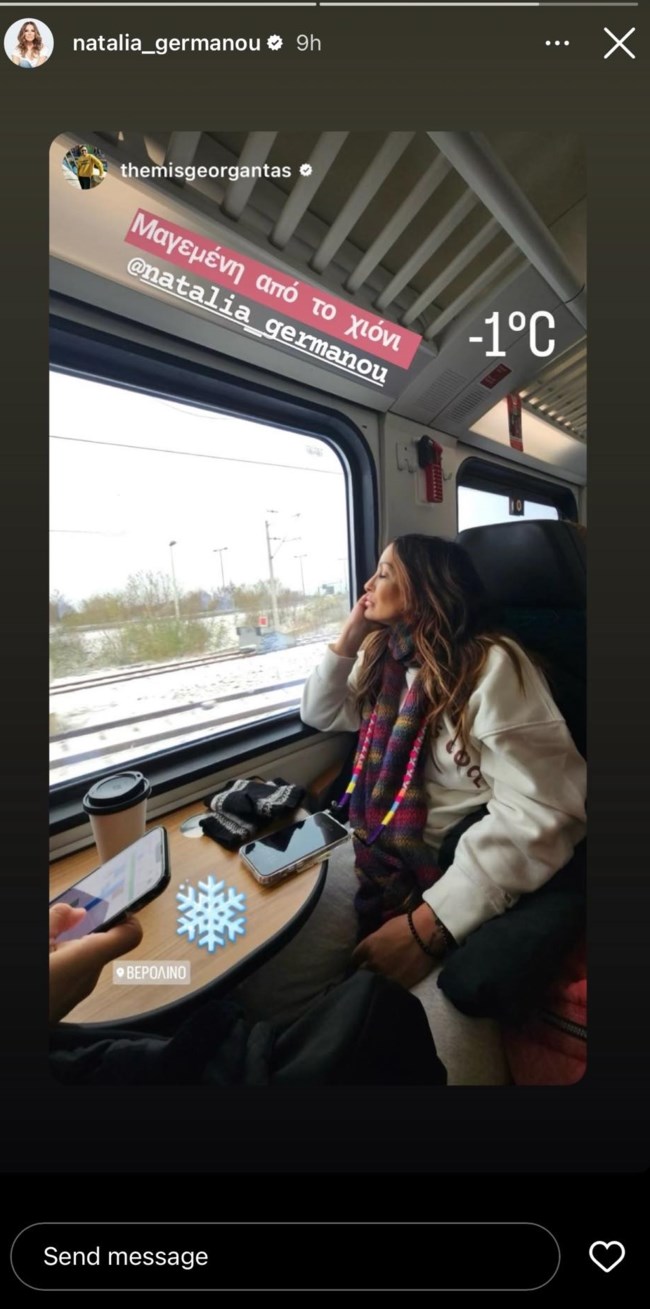
Task: Open the story's three-dot options menu
Action: 557,43
